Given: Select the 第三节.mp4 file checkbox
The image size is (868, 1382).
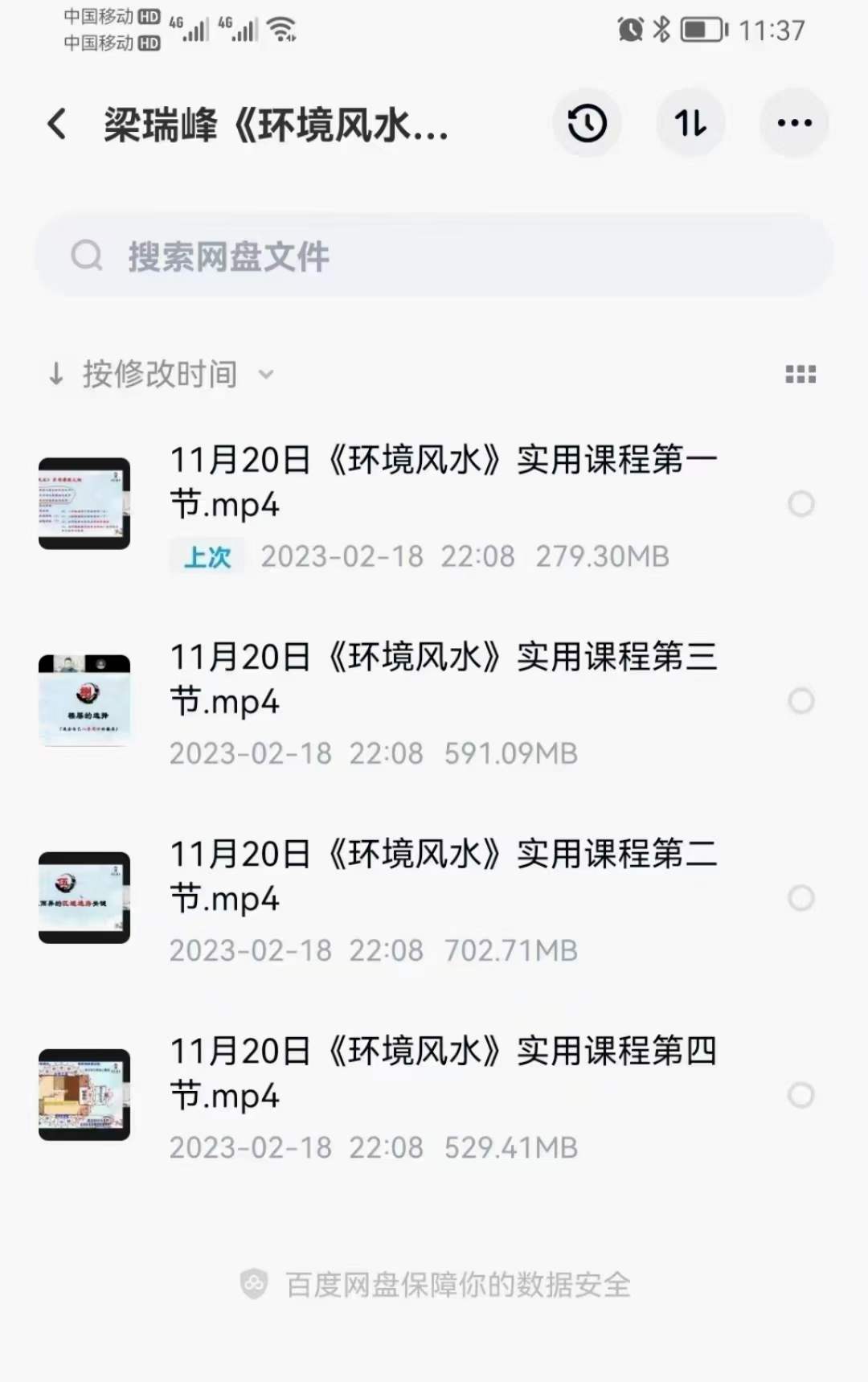Looking at the screenshot, I should (800, 701).
